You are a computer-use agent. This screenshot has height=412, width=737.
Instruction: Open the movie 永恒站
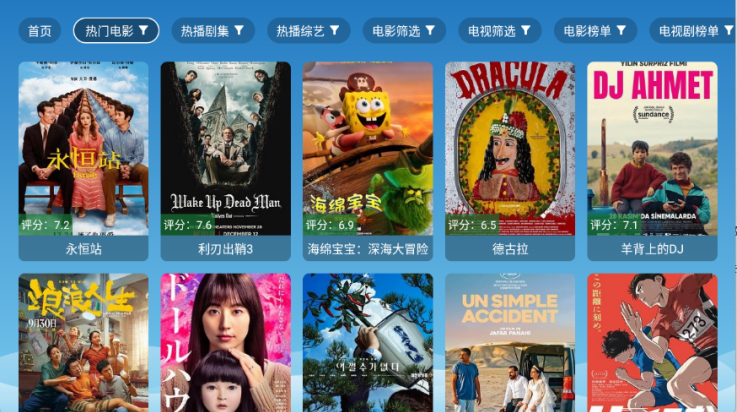pos(83,160)
